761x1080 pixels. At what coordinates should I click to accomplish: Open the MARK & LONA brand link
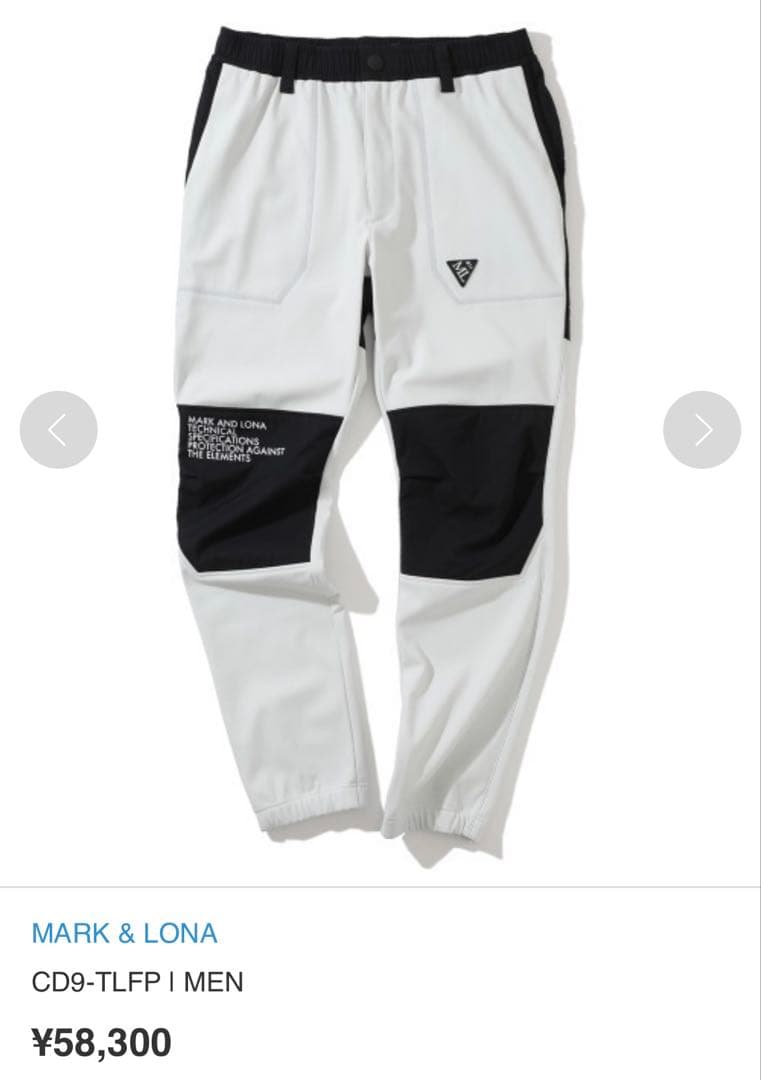(124, 933)
